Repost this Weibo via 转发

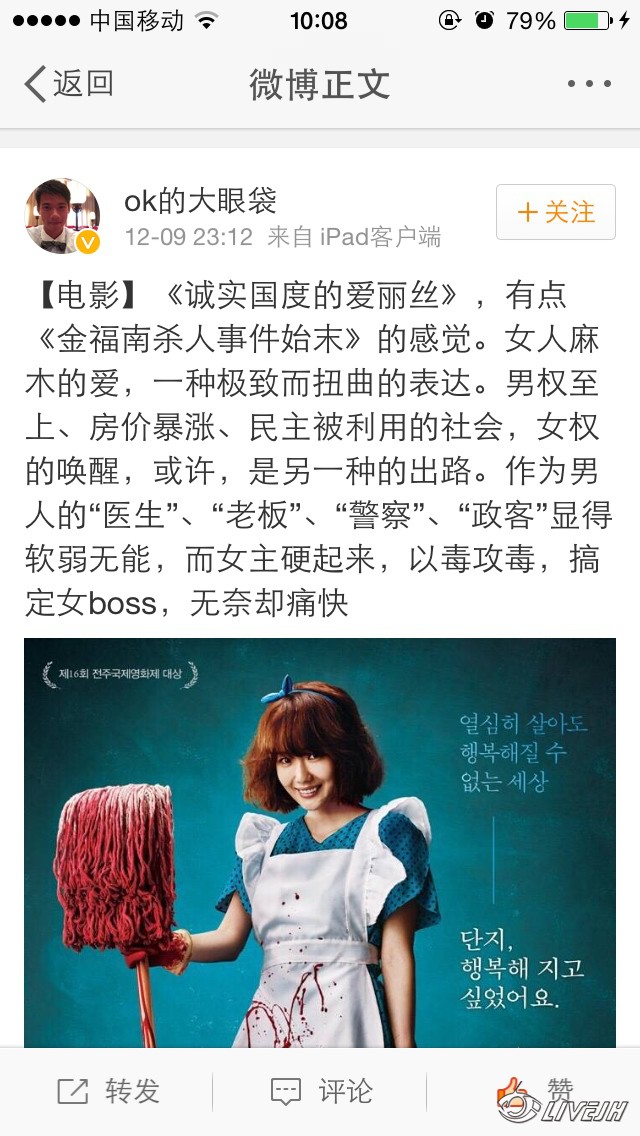108,1091
